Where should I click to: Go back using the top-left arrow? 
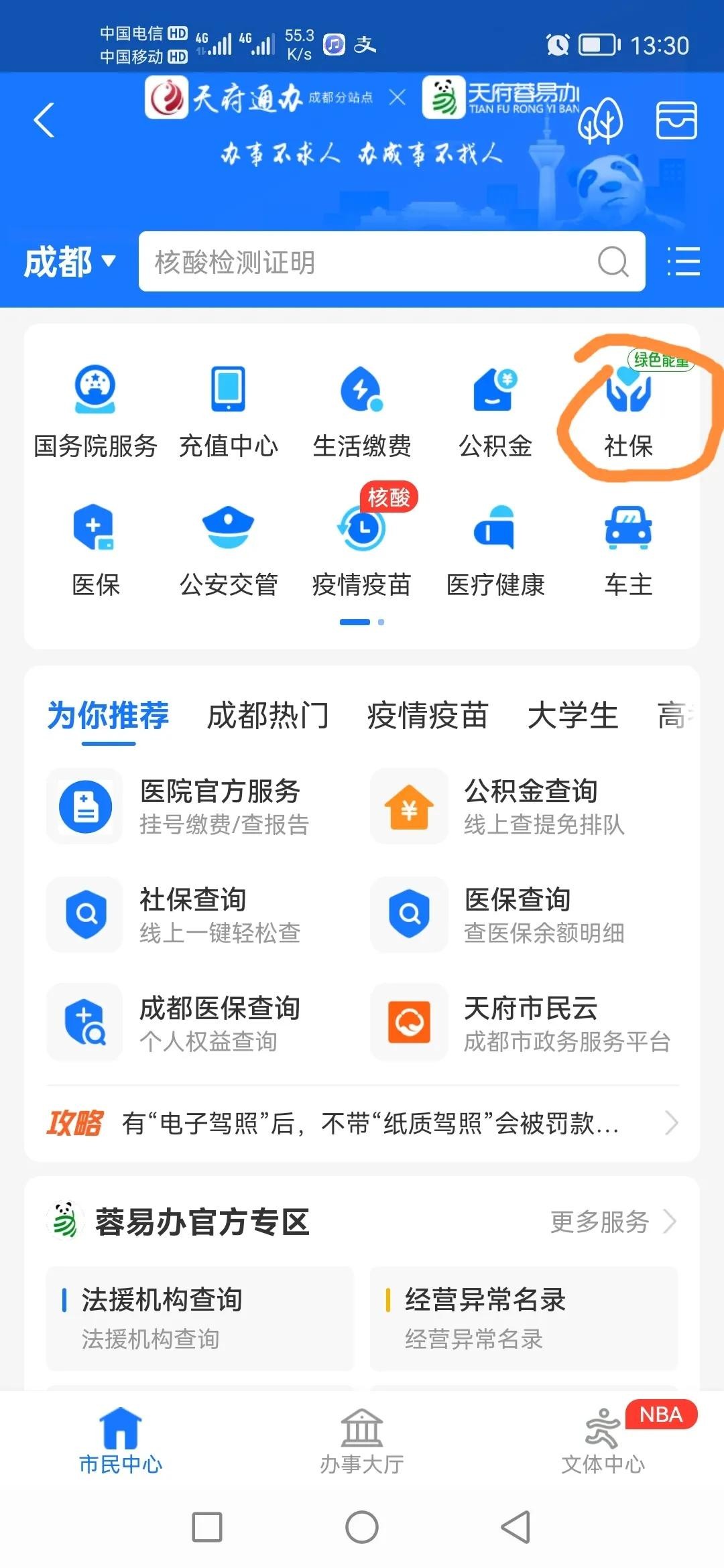44,121
